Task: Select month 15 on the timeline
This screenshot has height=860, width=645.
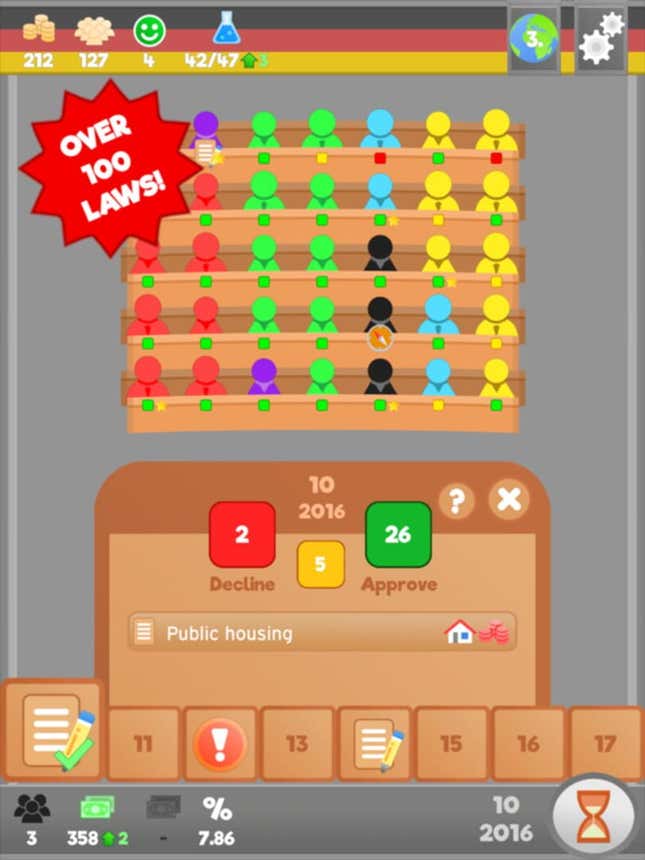Action: [x=451, y=744]
